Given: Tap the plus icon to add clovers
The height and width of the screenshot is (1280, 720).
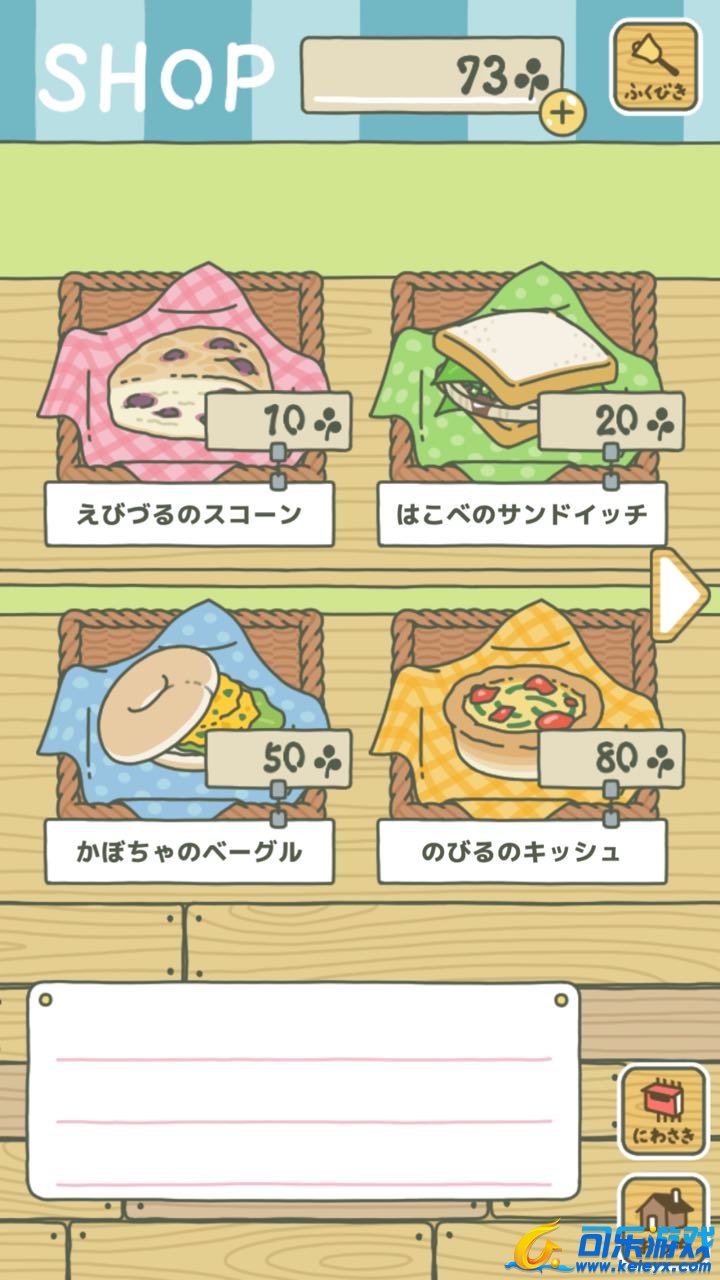Looking at the screenshot, I should coord(564,112).
